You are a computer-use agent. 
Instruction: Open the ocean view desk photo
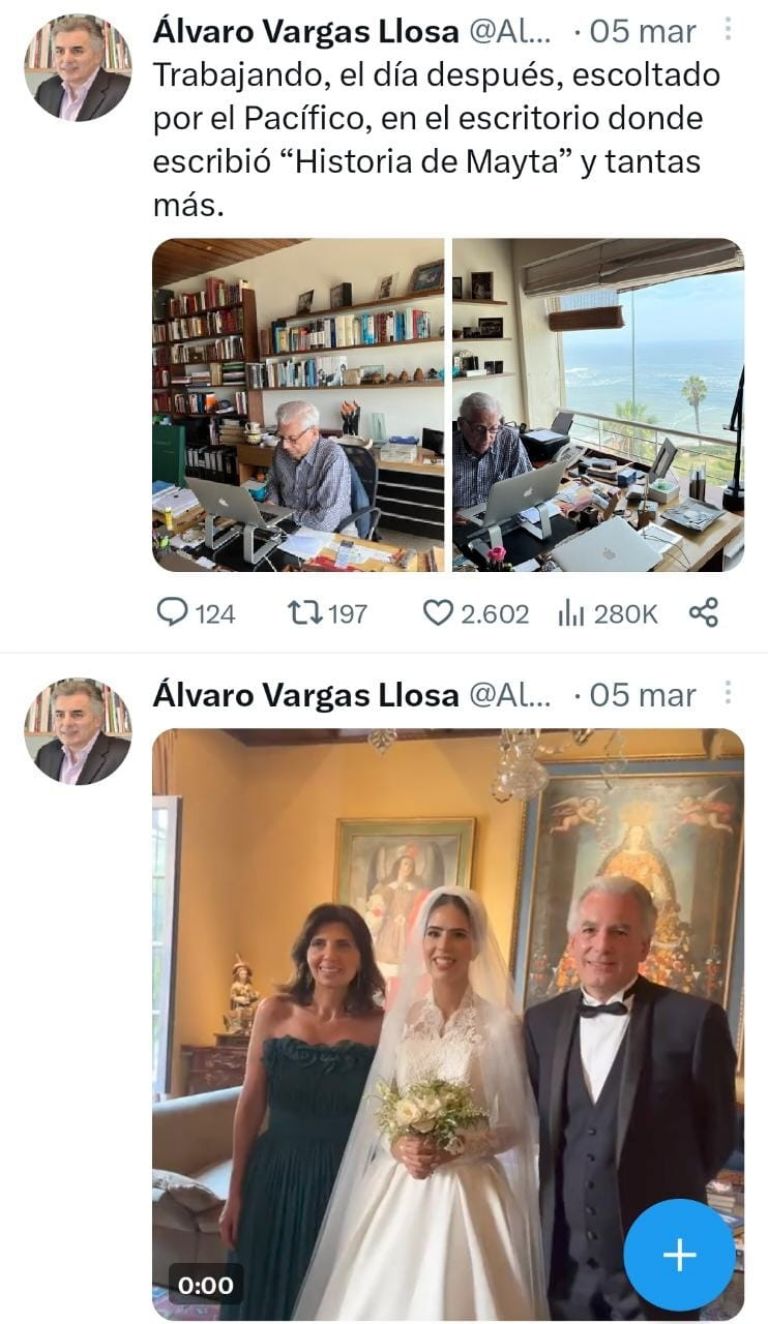click(598, 405)
